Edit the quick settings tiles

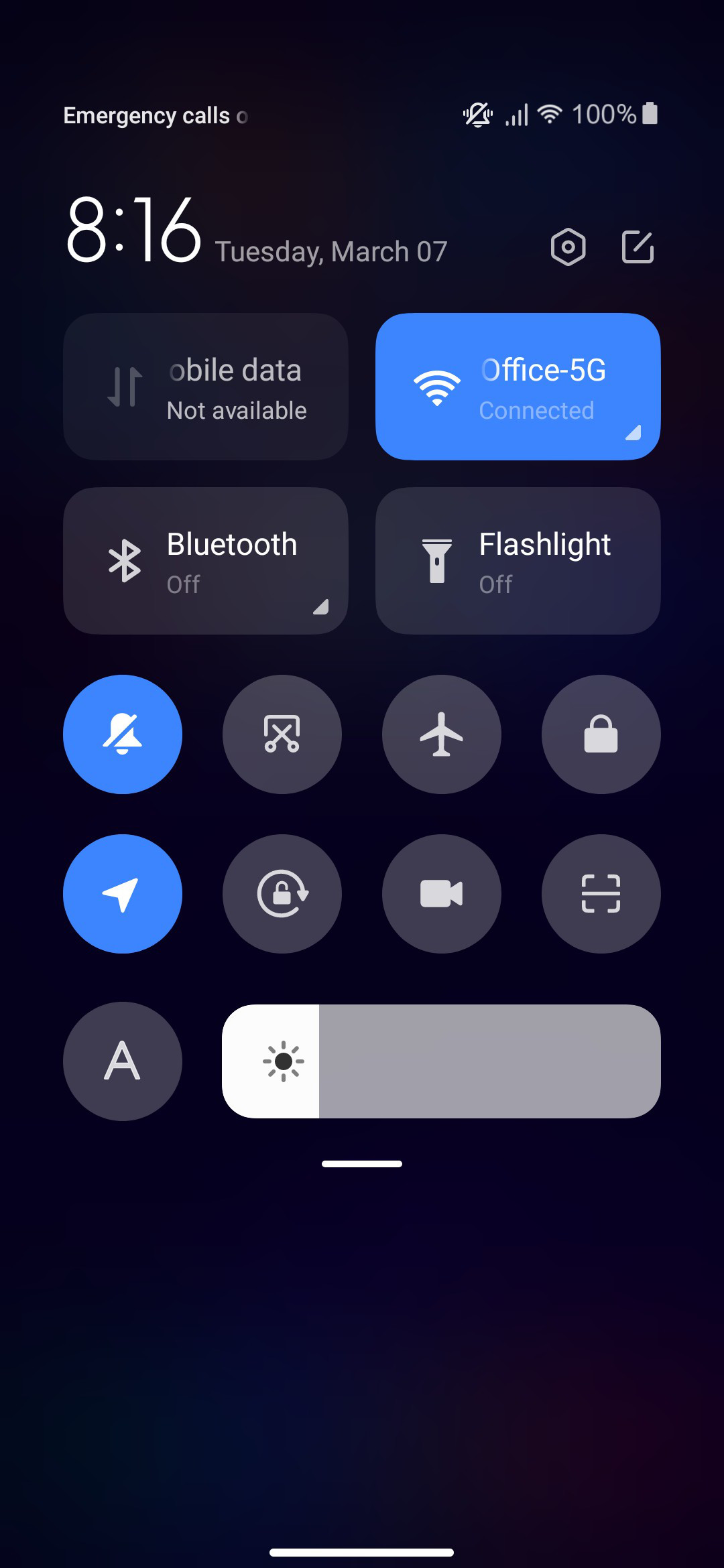point(638,247)
